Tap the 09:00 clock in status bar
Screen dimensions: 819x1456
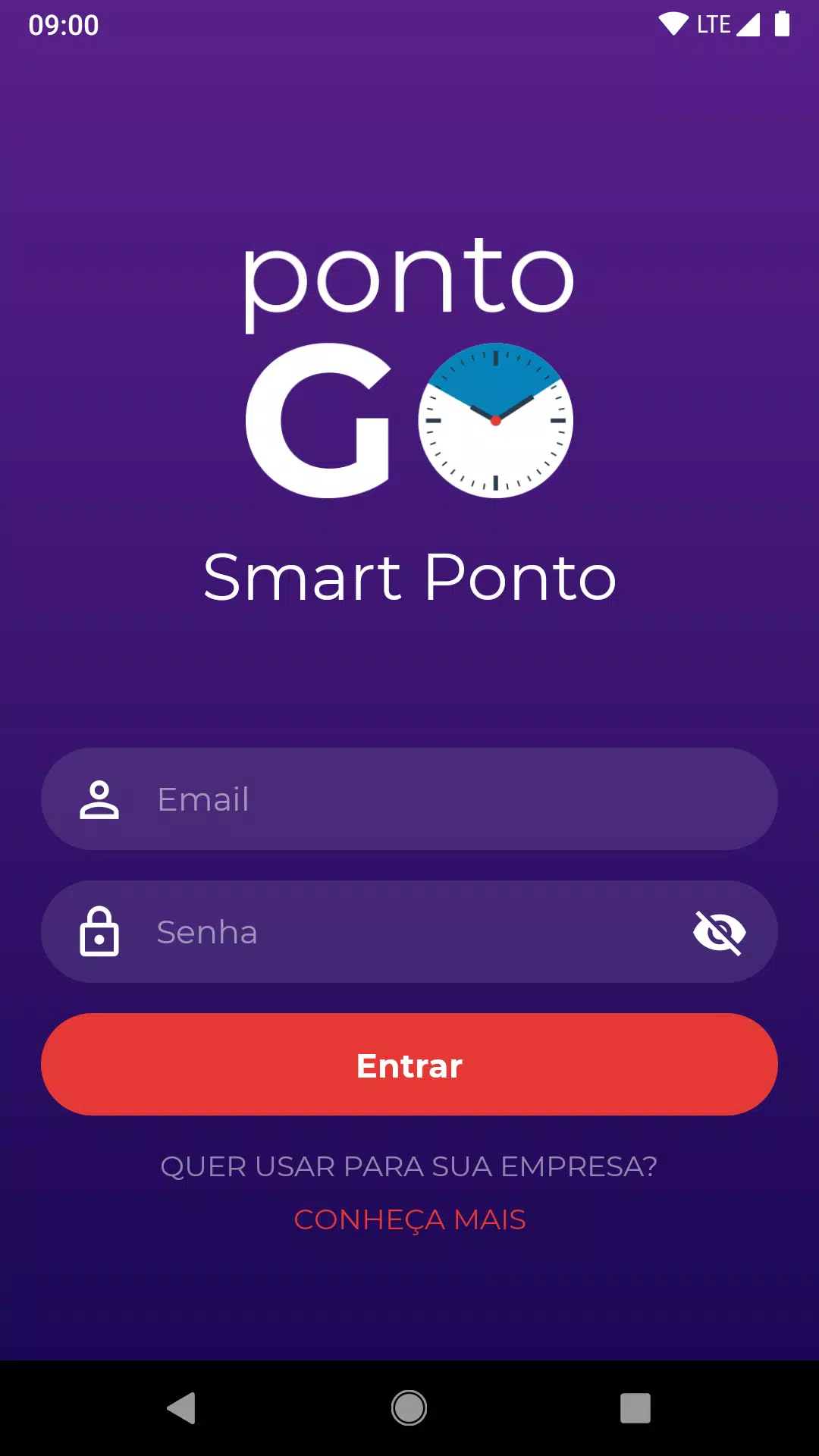[x=62, y=25]
